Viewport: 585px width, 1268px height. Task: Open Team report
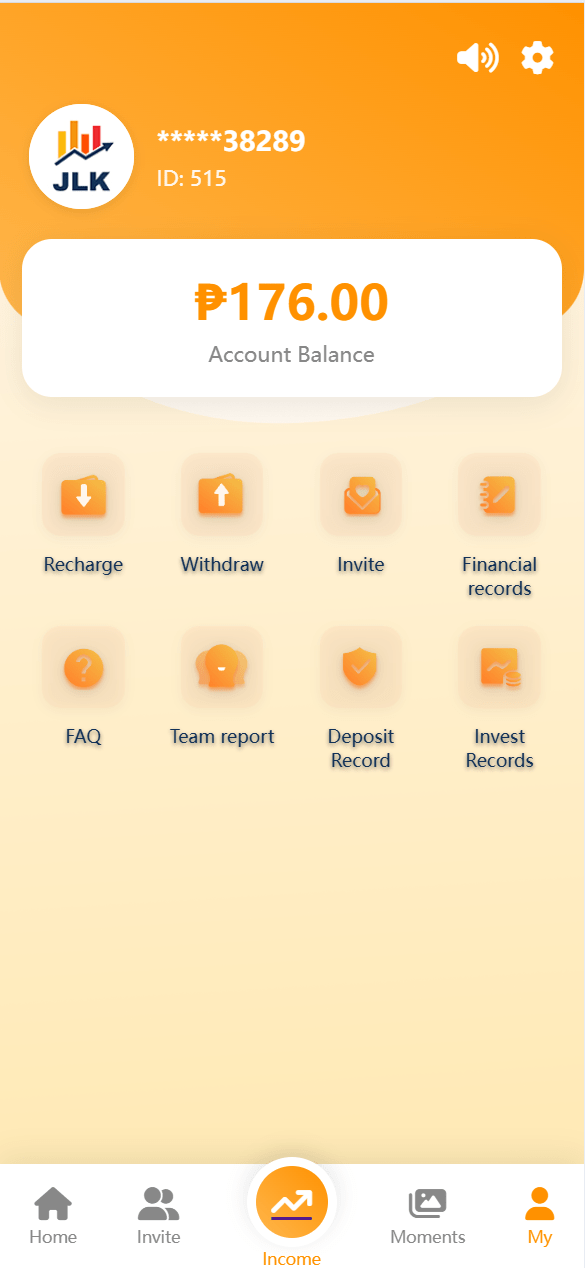click(222, 687)
